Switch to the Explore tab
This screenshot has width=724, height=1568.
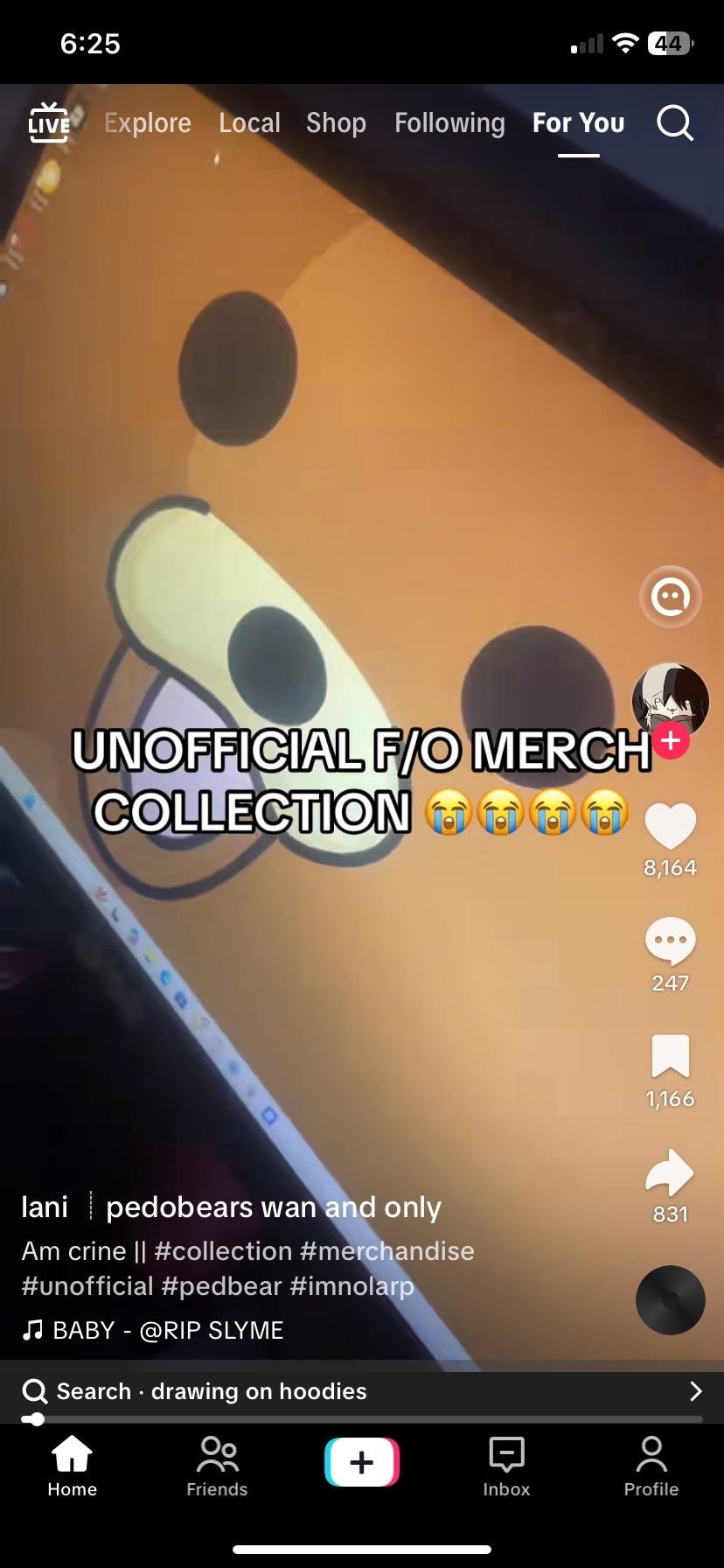click(x=147, y=123)
